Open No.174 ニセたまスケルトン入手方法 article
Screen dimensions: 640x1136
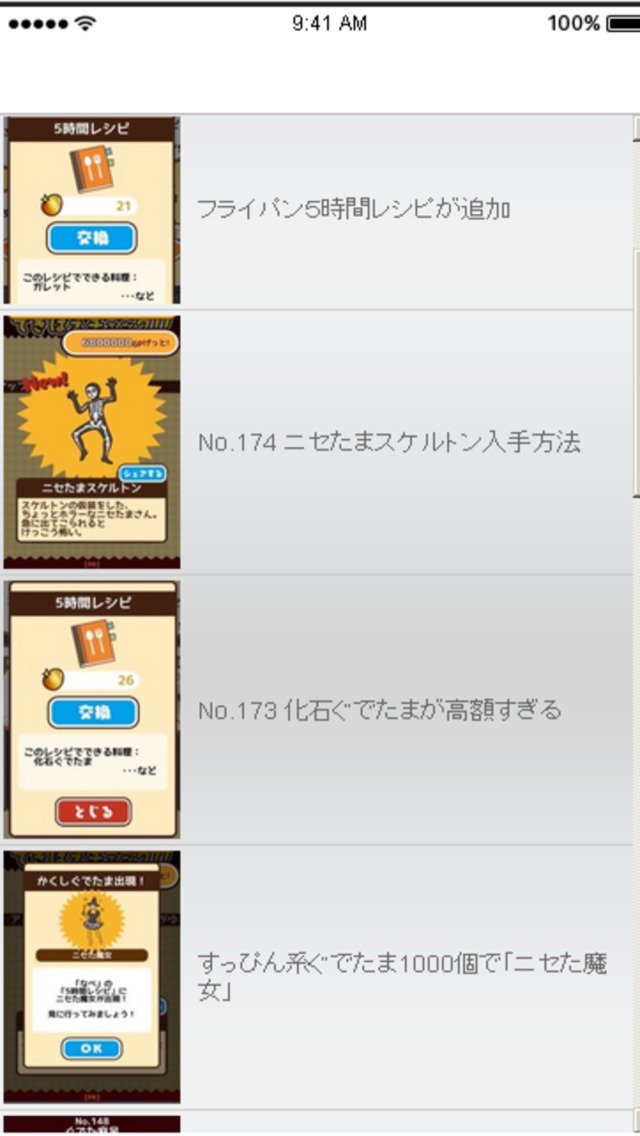[x=388, y=443]
